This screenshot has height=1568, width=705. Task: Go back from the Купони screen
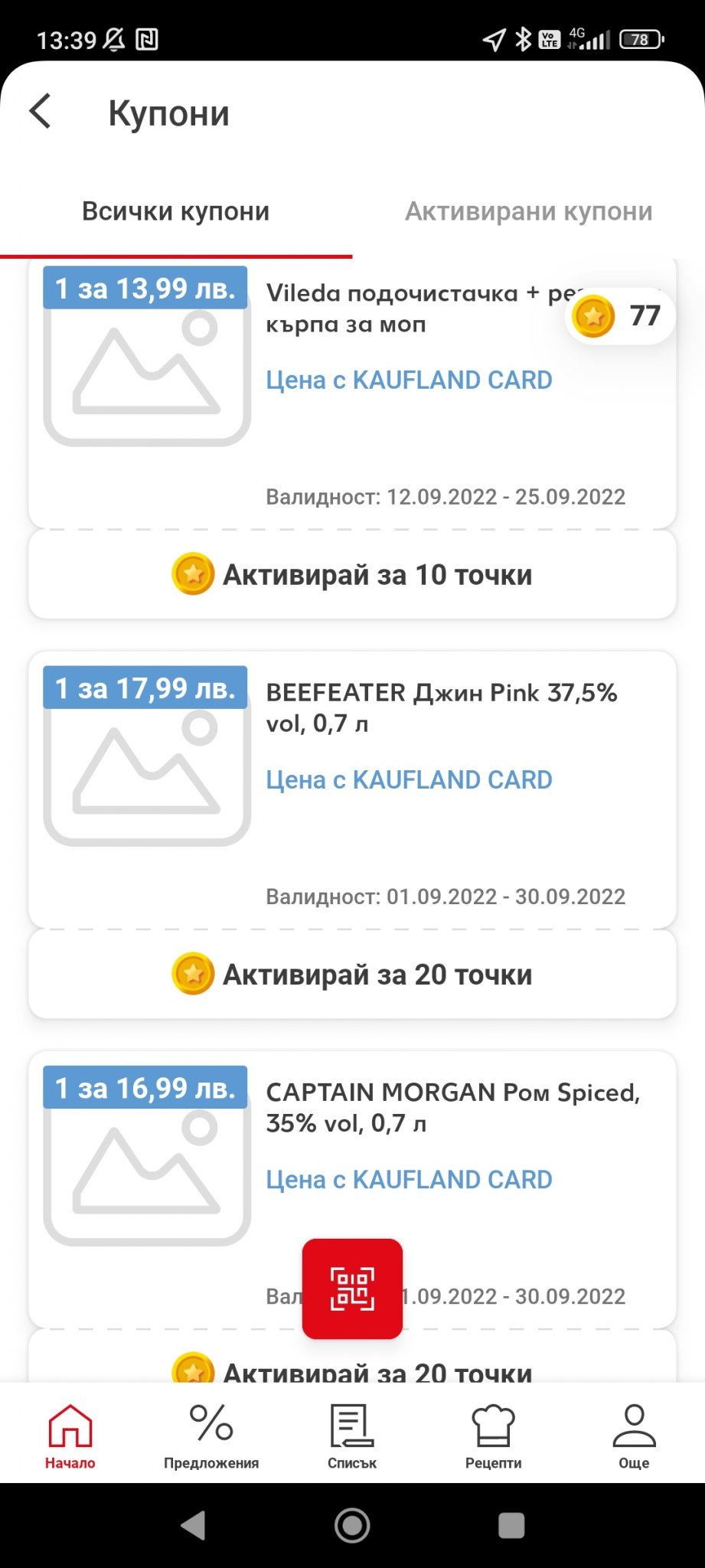click(41, 112)
